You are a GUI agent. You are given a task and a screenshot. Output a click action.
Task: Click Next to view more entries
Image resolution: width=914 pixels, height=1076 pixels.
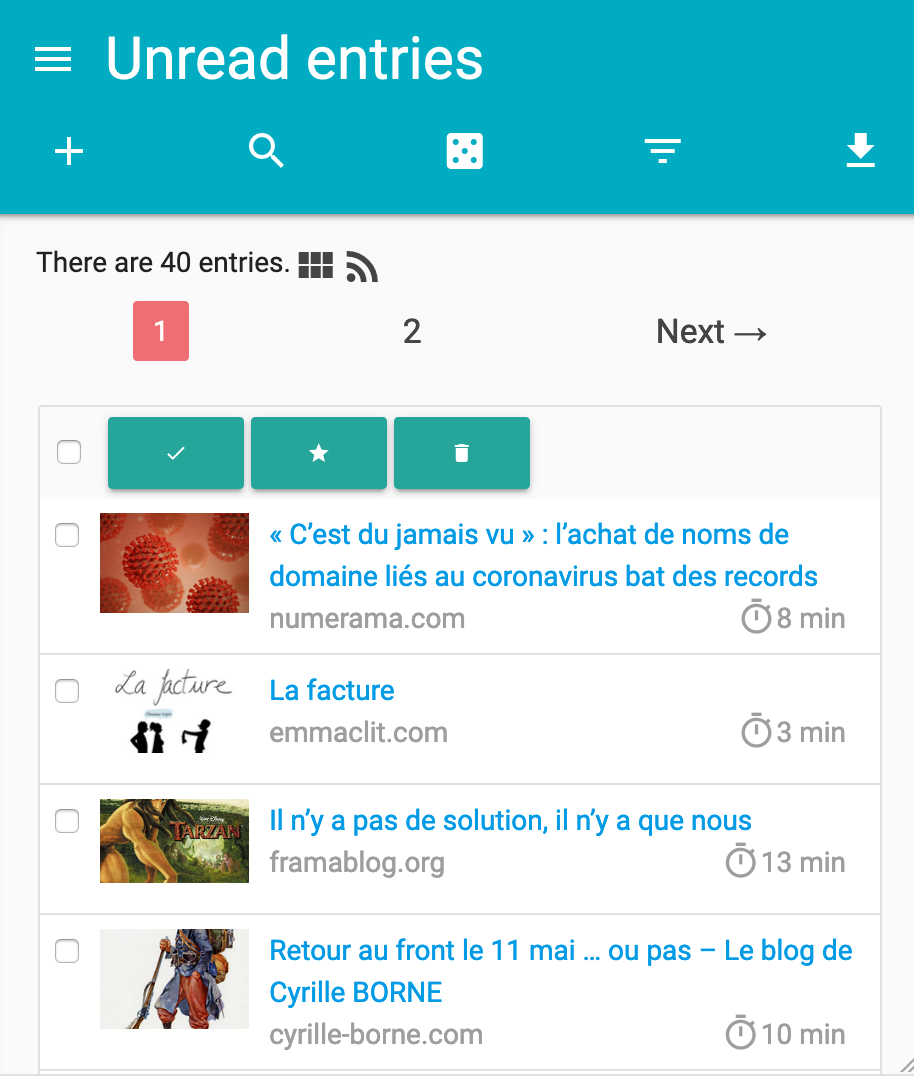pyautogui.click(x=711, y=331)
